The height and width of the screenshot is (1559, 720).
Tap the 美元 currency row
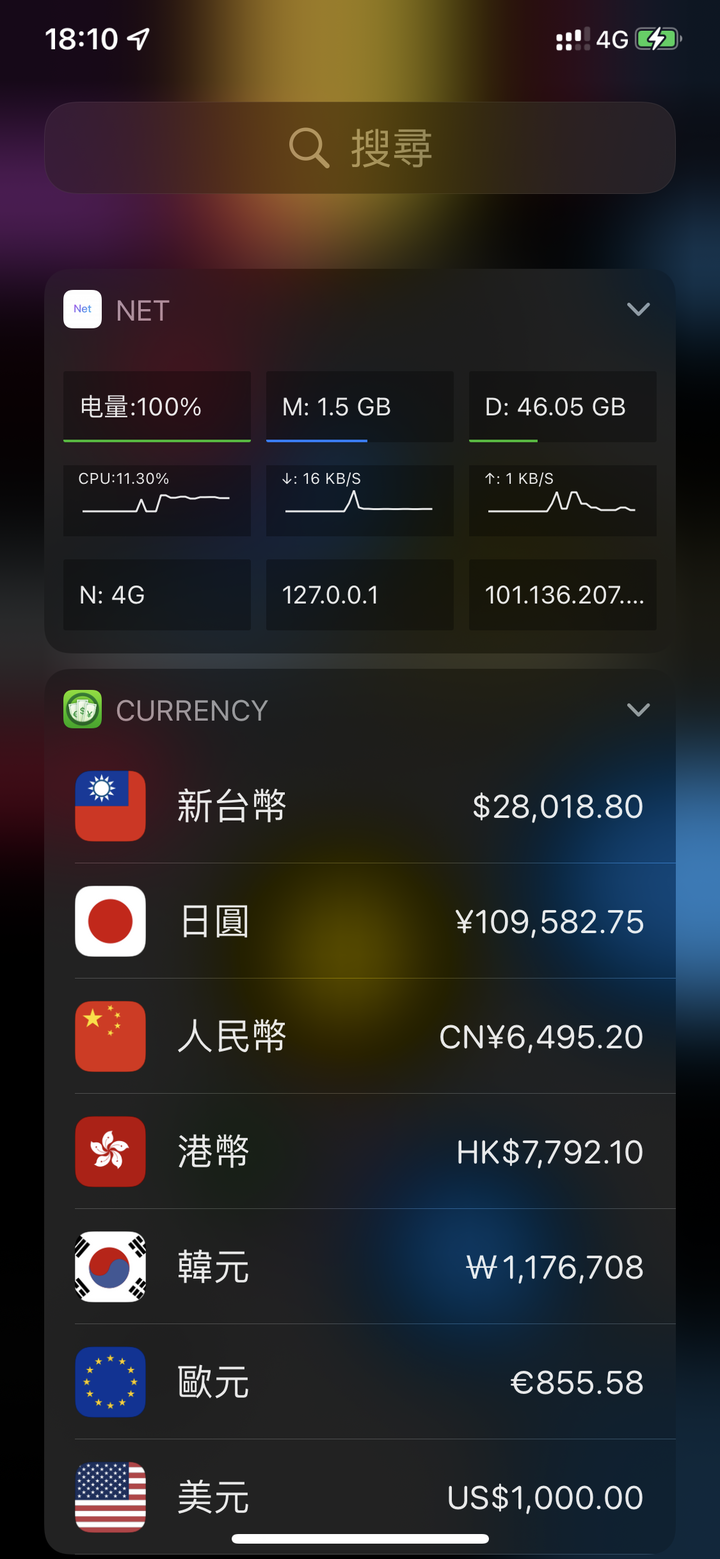point(360,1497)
